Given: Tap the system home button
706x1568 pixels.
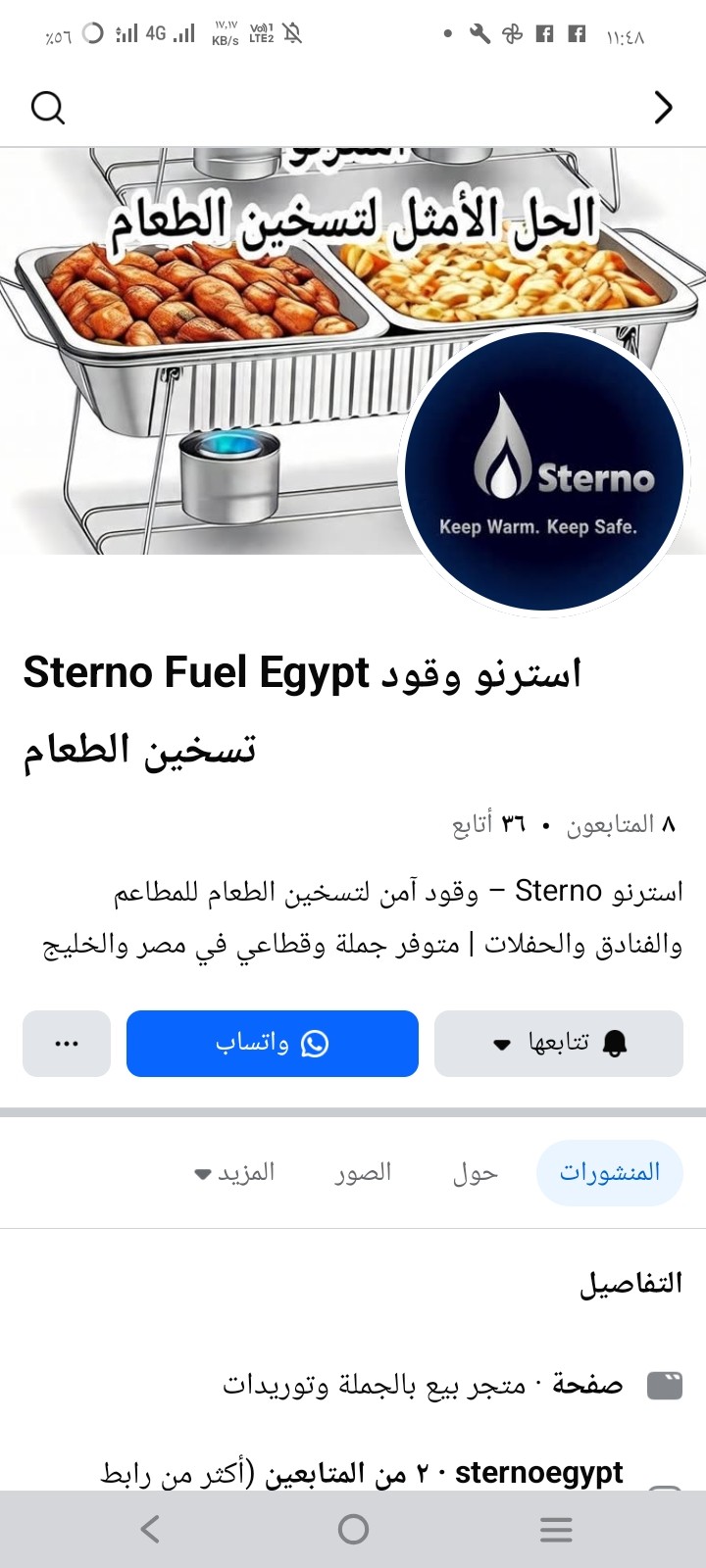Looking at the screenshot, I should click(x=353, y=1529).
